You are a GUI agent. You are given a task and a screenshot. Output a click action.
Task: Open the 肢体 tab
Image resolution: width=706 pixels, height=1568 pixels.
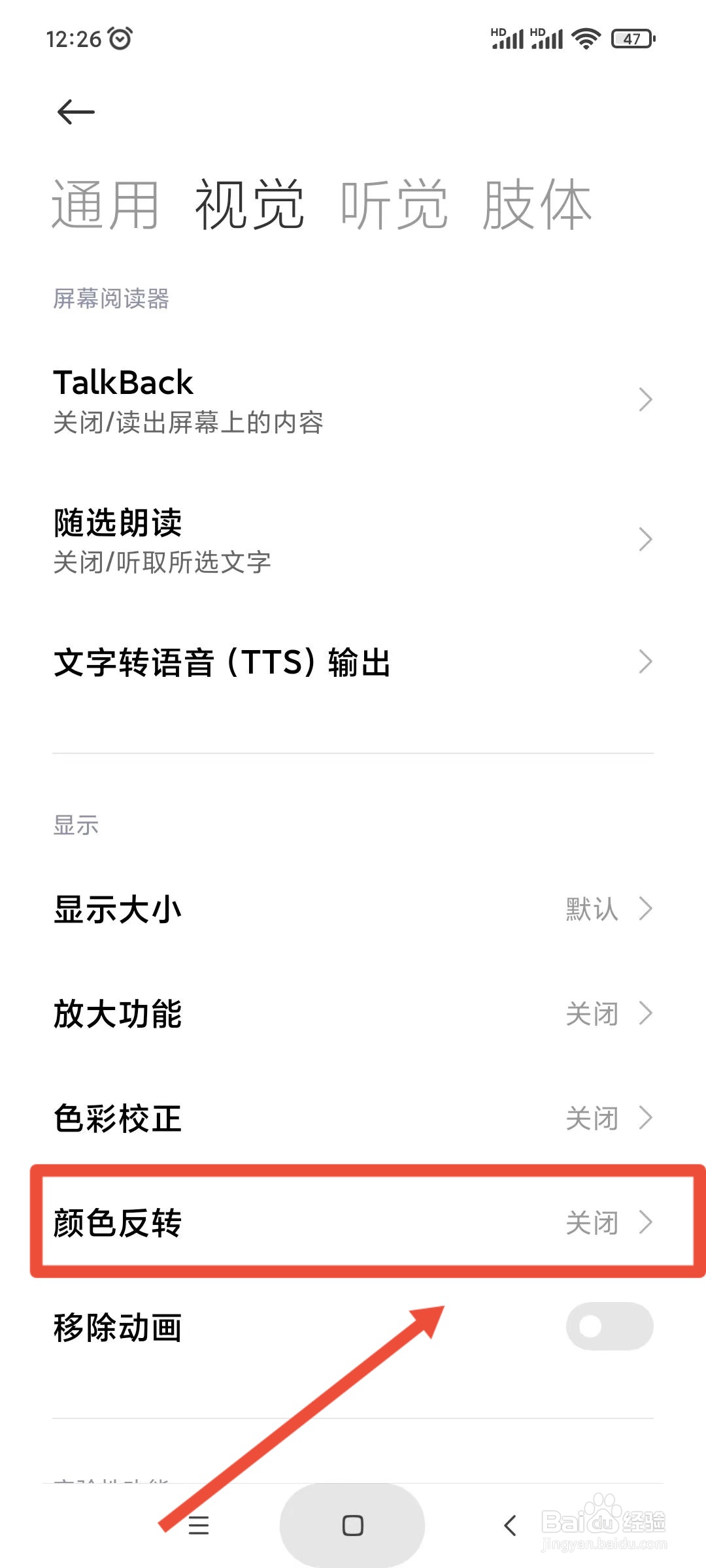click(537, 205)
